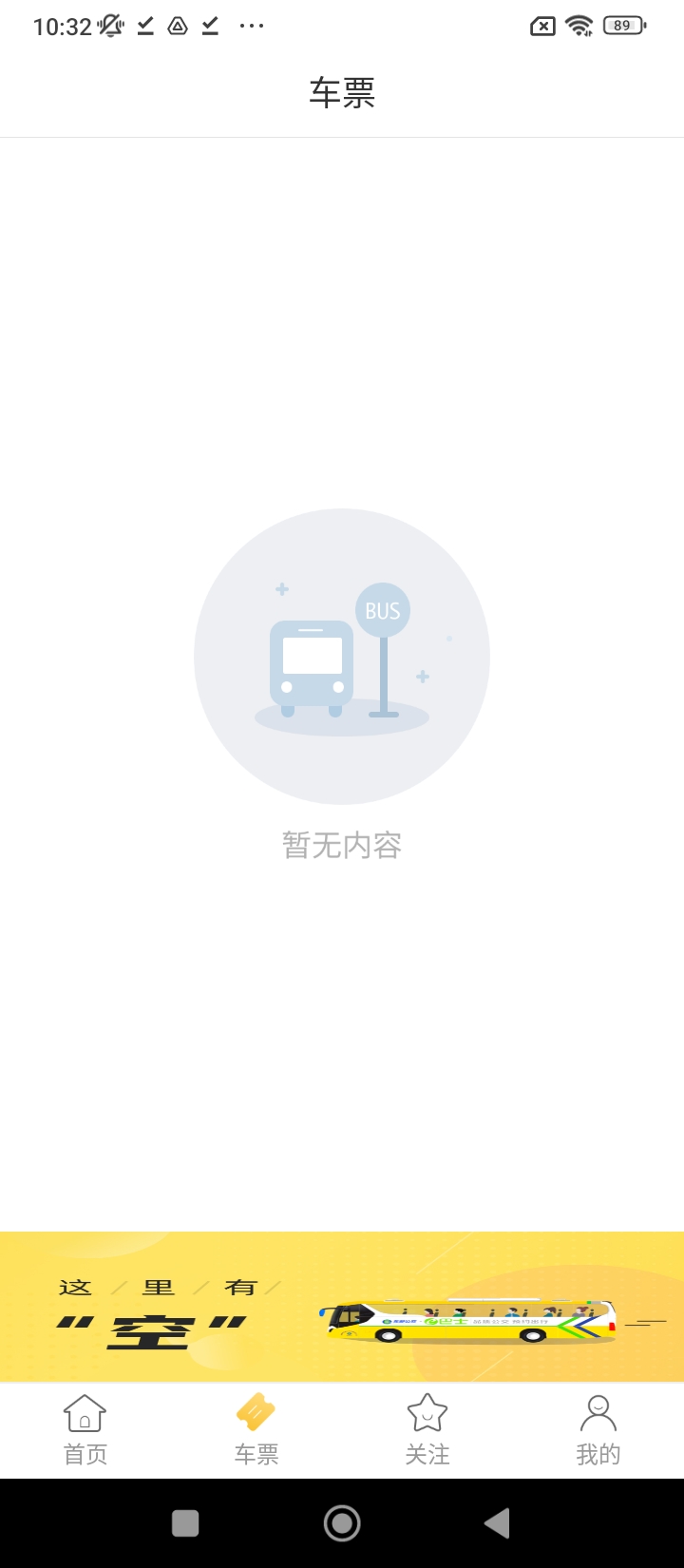Open the 我的 profile tab
The image size is (684, 1568).
tap(598, 1429)
